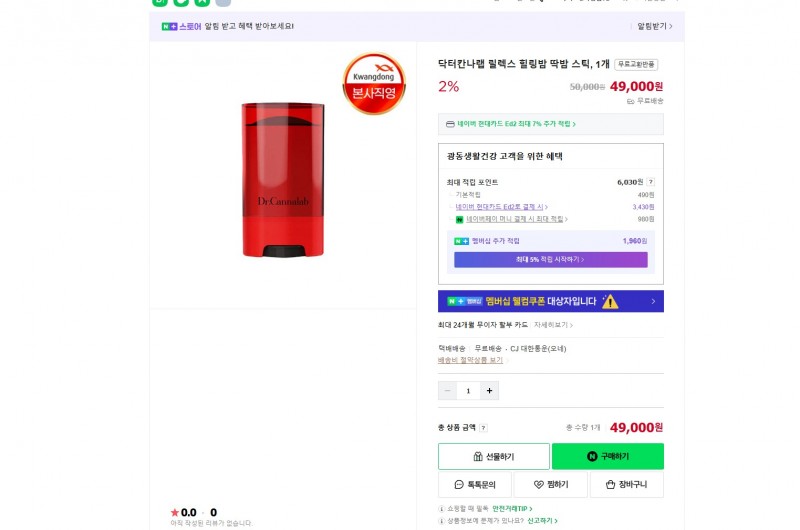
Task: View 무이자 할부 카드 자세히보기
Action: pyautogui.click(x=553, y=325)
